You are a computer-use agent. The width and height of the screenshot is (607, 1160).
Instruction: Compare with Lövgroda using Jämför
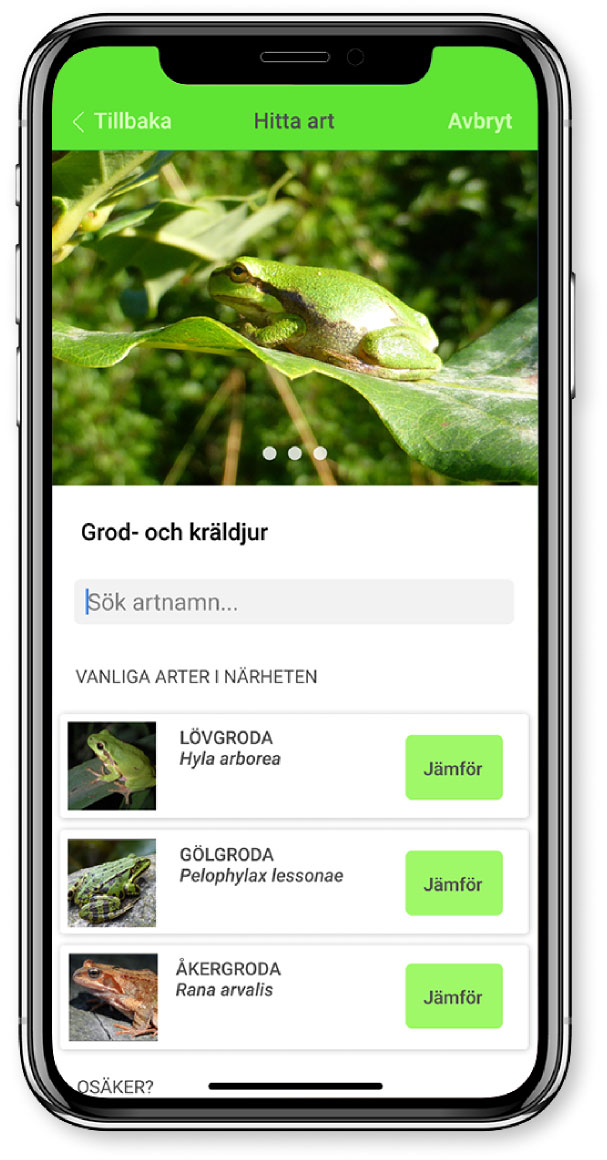[x=453, y=768]
